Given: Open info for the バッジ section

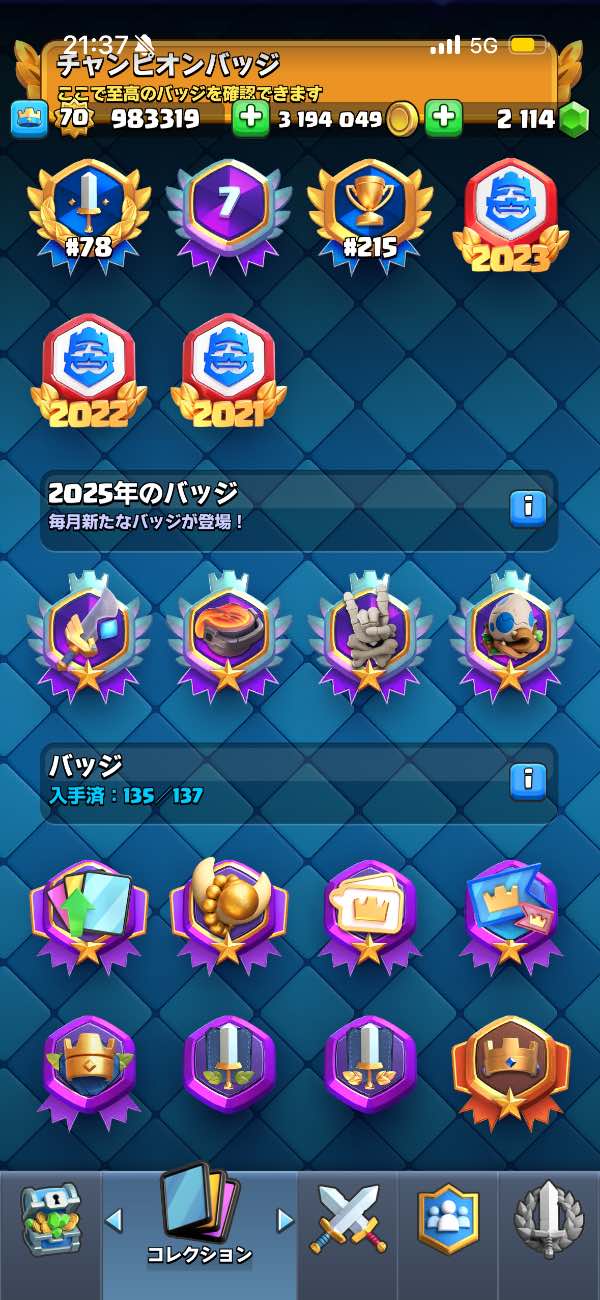Looking at the screenshot, I should pos(527,780).
